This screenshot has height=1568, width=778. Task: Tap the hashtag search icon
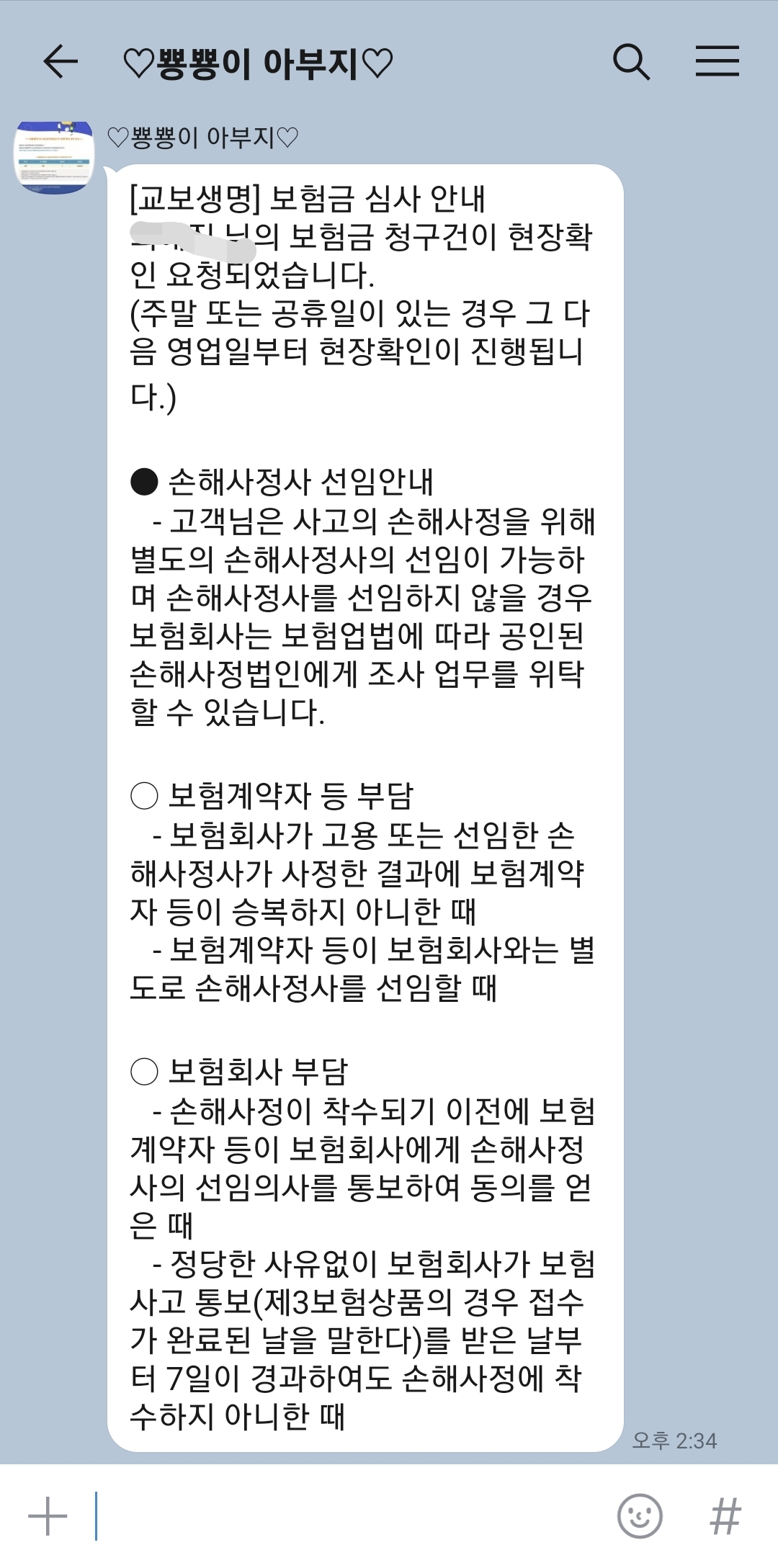click(725, 1516)
